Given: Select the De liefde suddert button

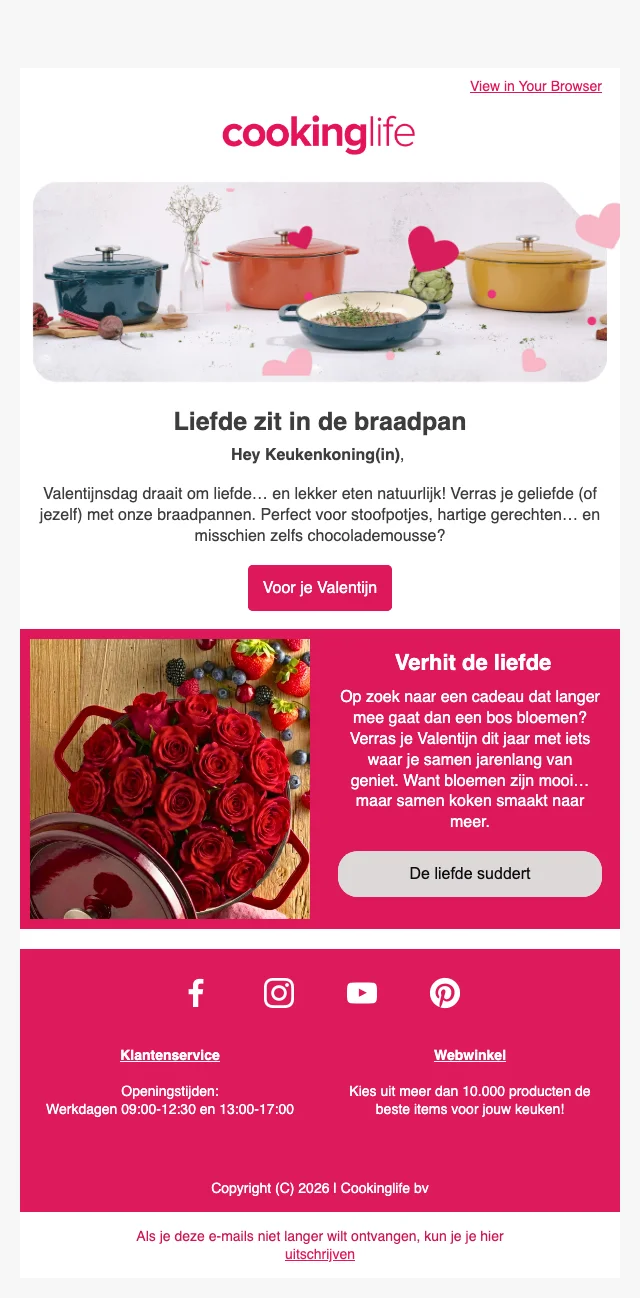Looking at the screenshot, I should pyautogui.click(x=470, y=874).
